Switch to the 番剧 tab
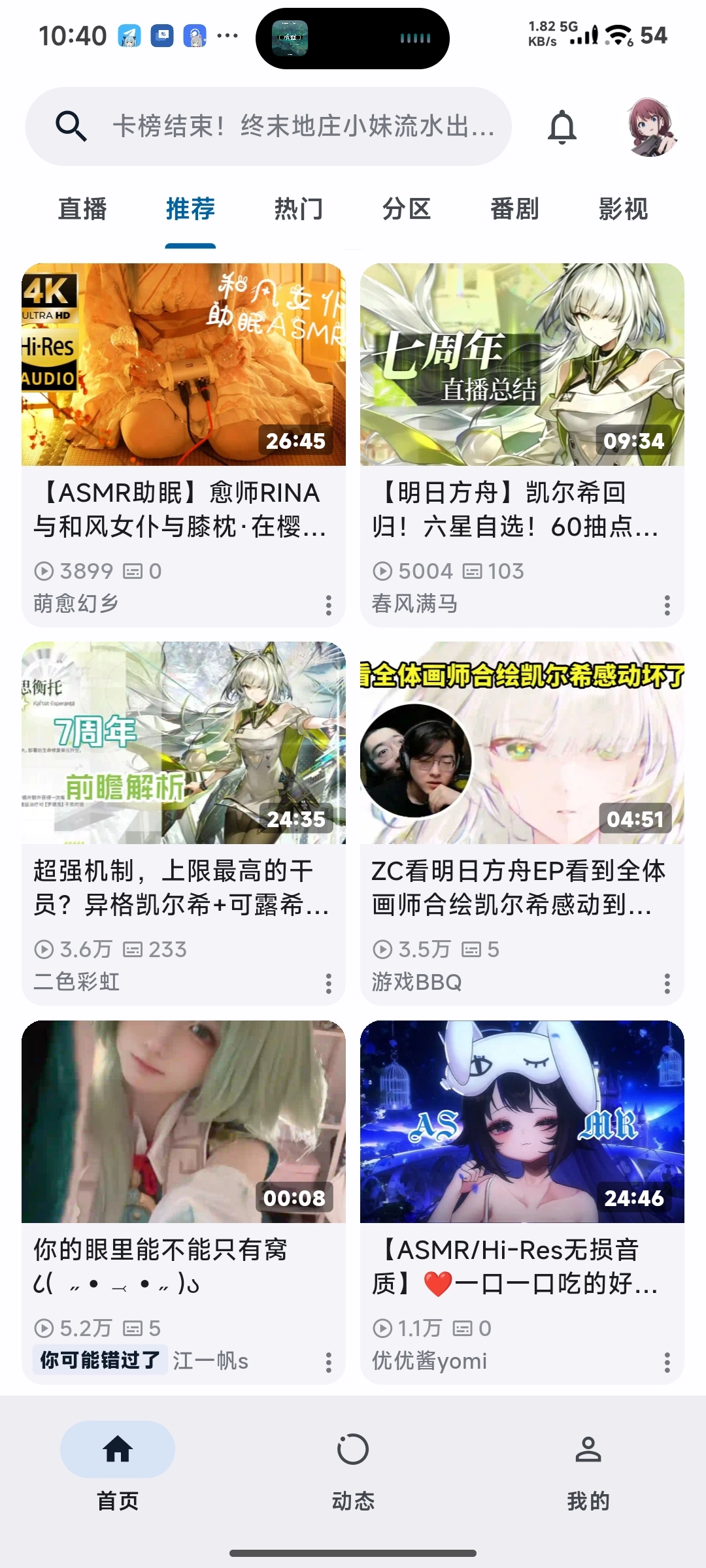Image resolution: width=706 pixels, height=1568 pixels. pyautogui.click(x=515, y=209)
